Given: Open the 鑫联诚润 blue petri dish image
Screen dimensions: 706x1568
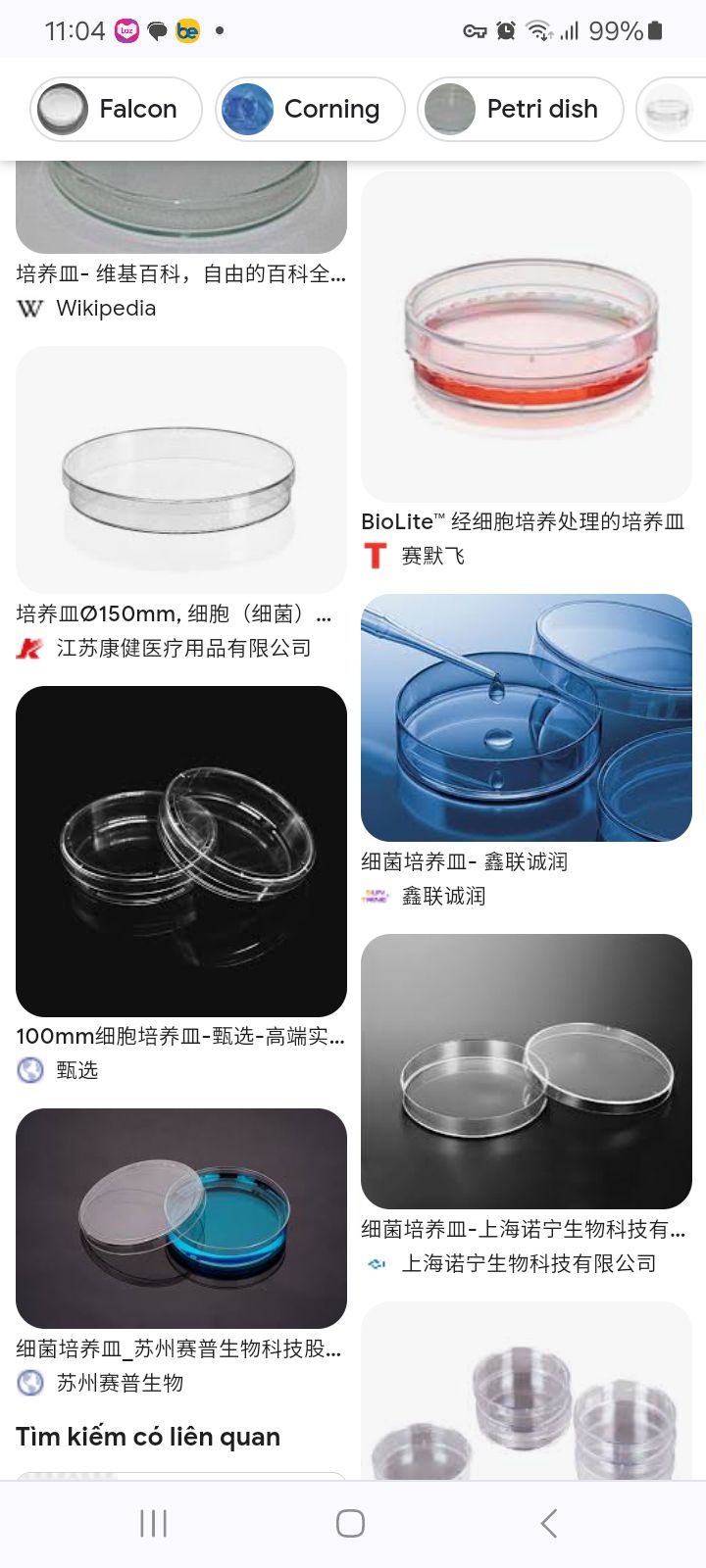Looking at the screenshot, I should (527, 717).
